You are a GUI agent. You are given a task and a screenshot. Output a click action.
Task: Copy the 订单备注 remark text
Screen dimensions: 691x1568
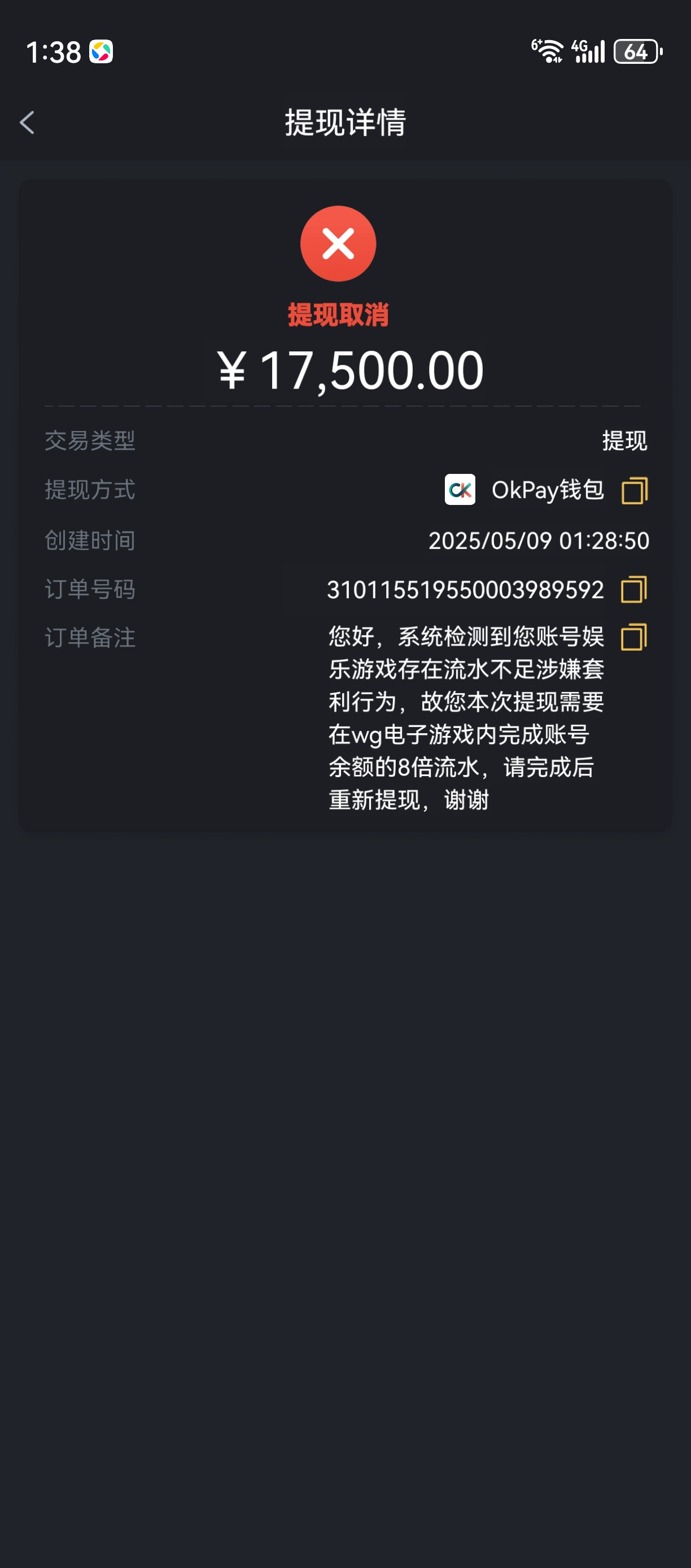tap(633, 637)
